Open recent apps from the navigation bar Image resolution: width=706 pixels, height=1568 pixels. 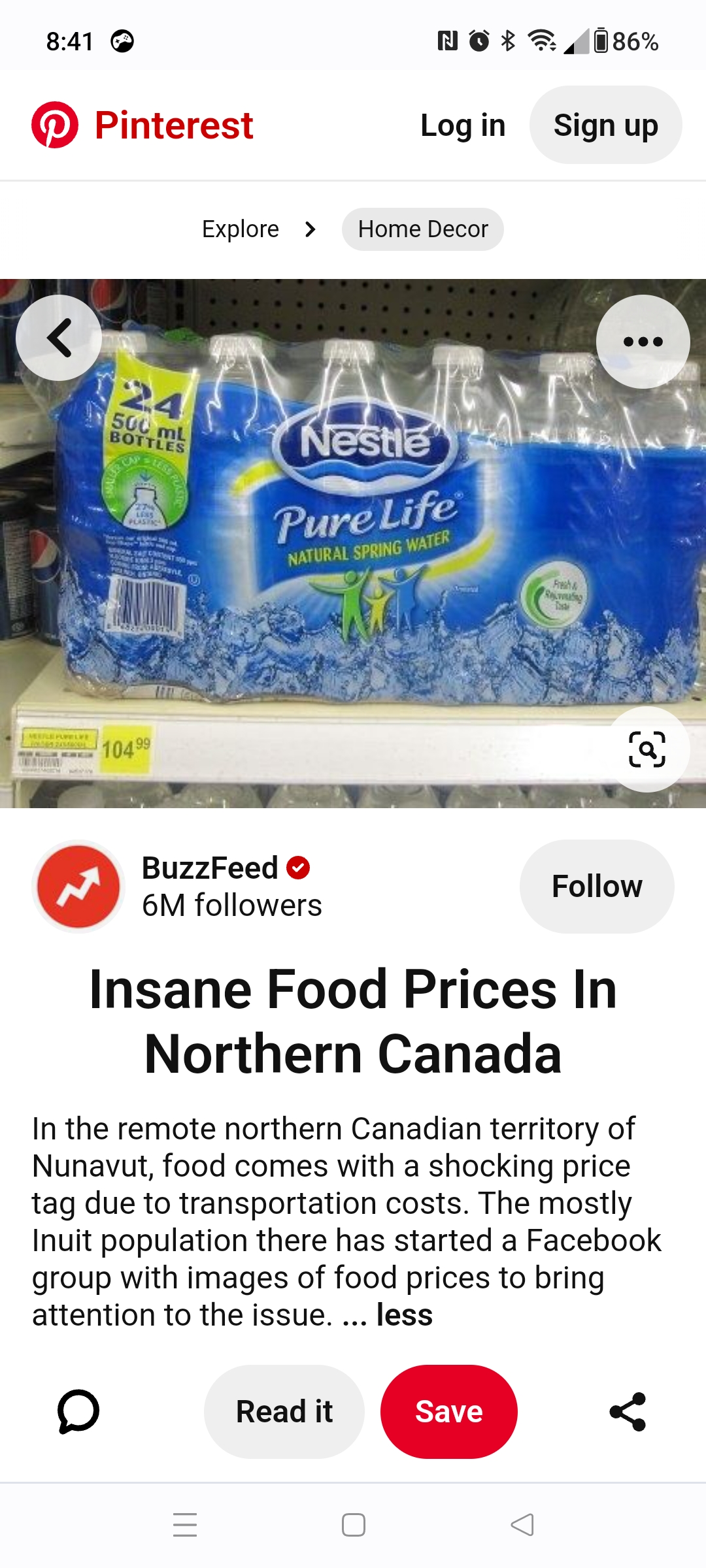(185, 1525)
